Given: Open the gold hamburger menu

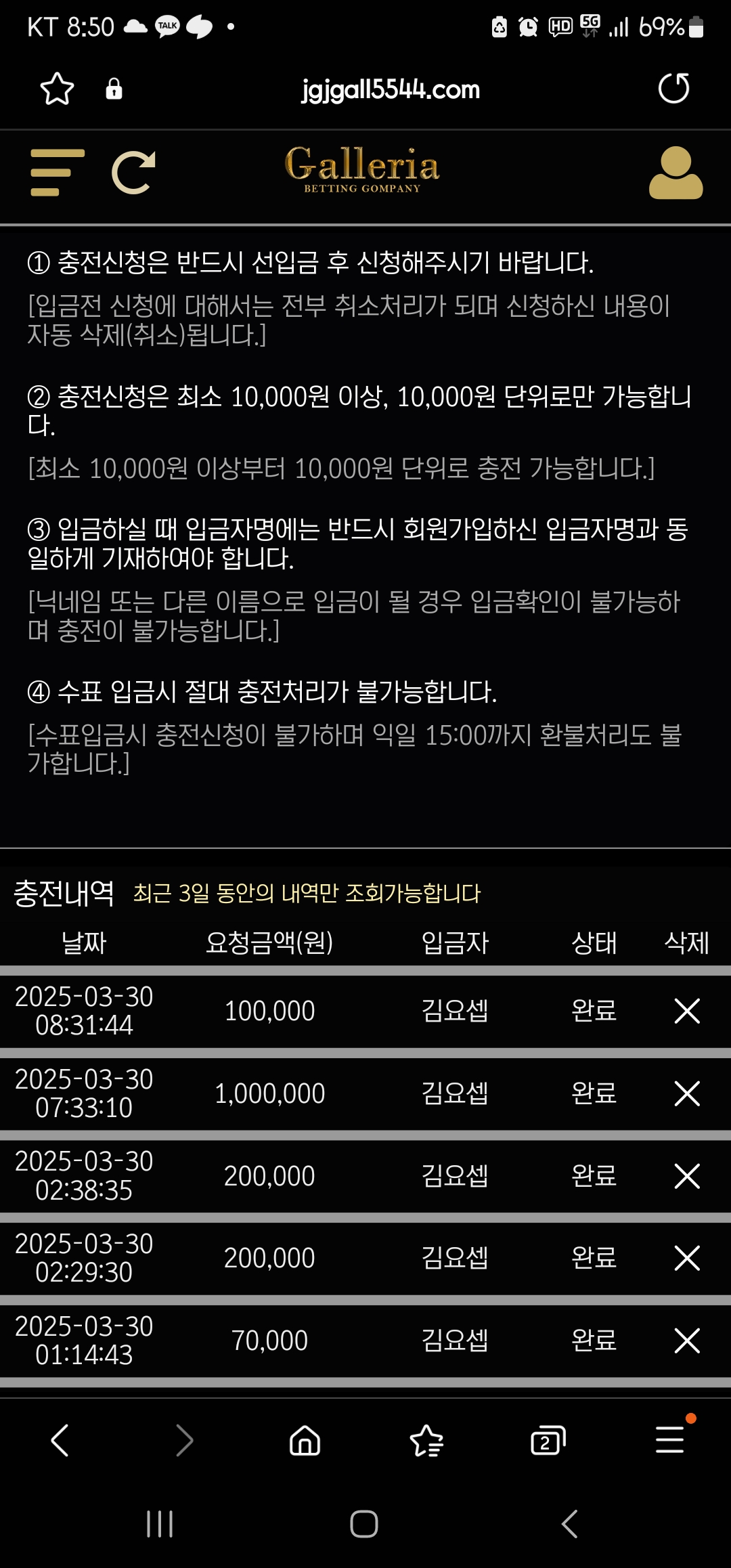Looking at the screenshot, I should [x=58, y=173].
